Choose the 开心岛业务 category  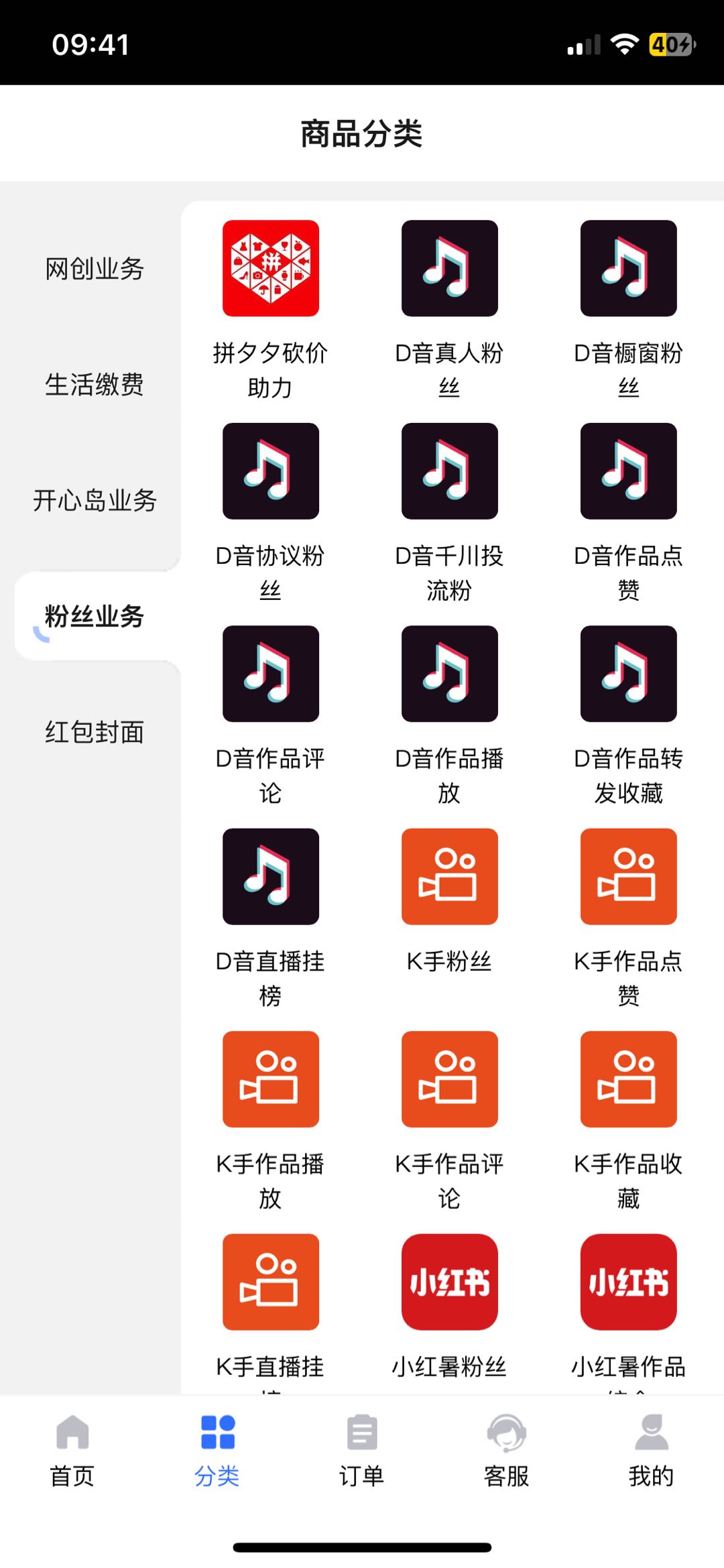[x=95, y=501]
